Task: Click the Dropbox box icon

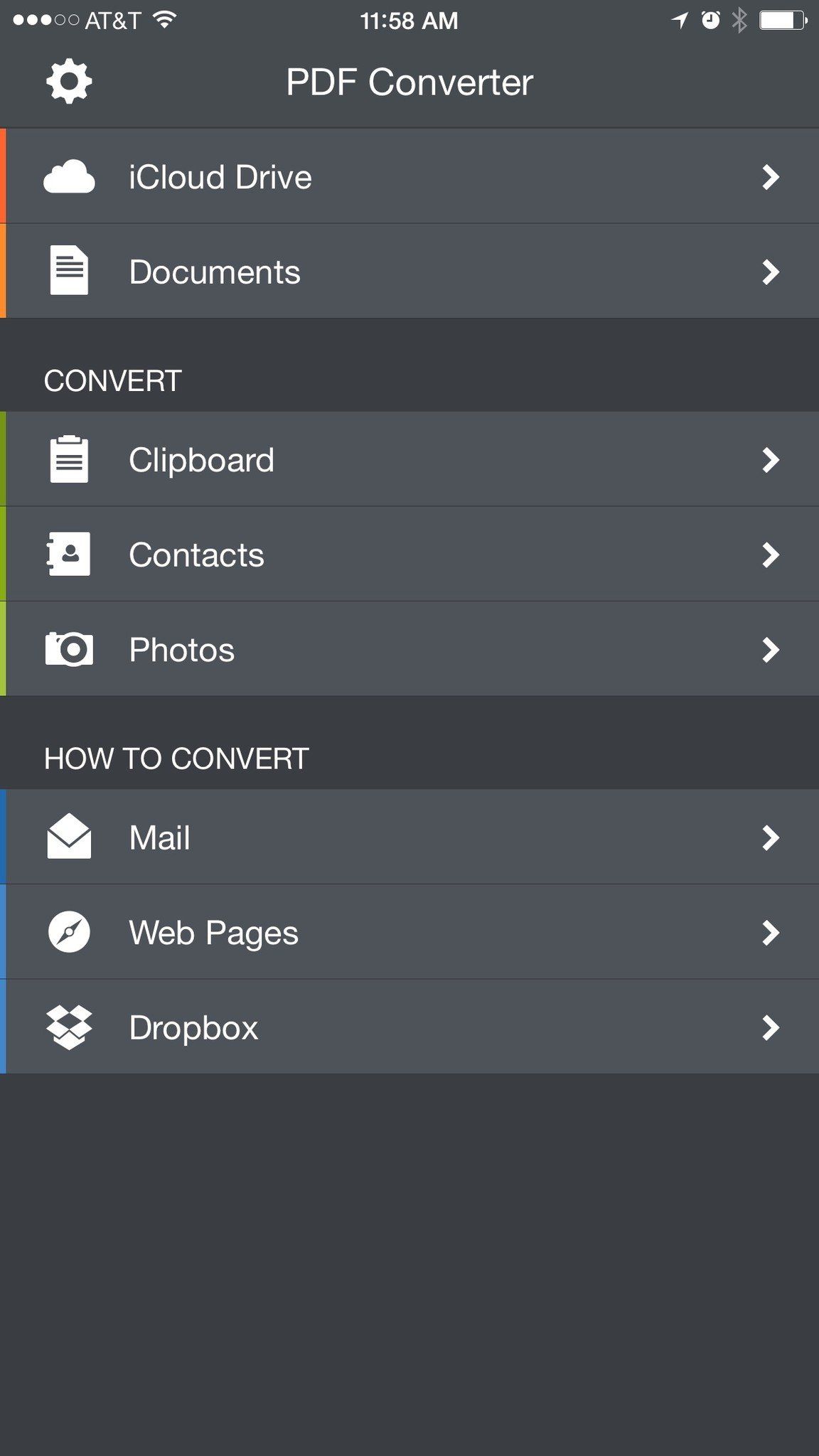Action: [x=69, y=1027]
